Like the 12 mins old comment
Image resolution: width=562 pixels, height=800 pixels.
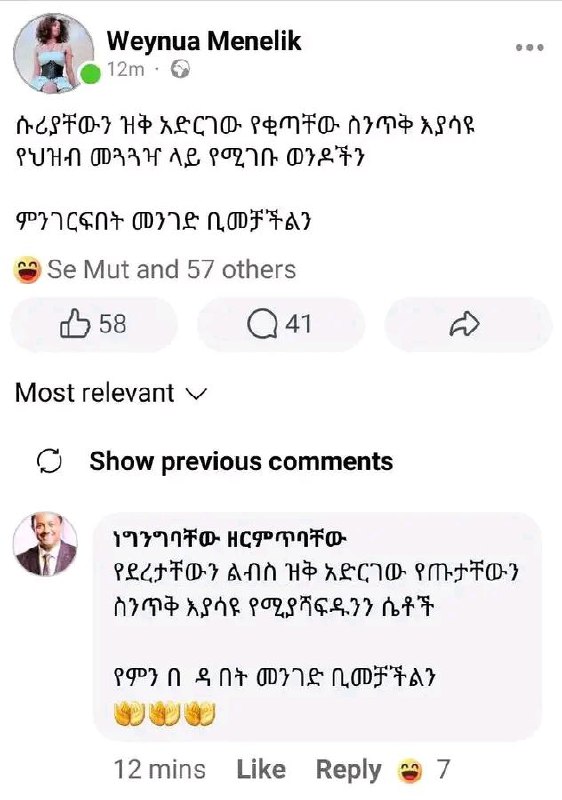[x=261, y=769]
